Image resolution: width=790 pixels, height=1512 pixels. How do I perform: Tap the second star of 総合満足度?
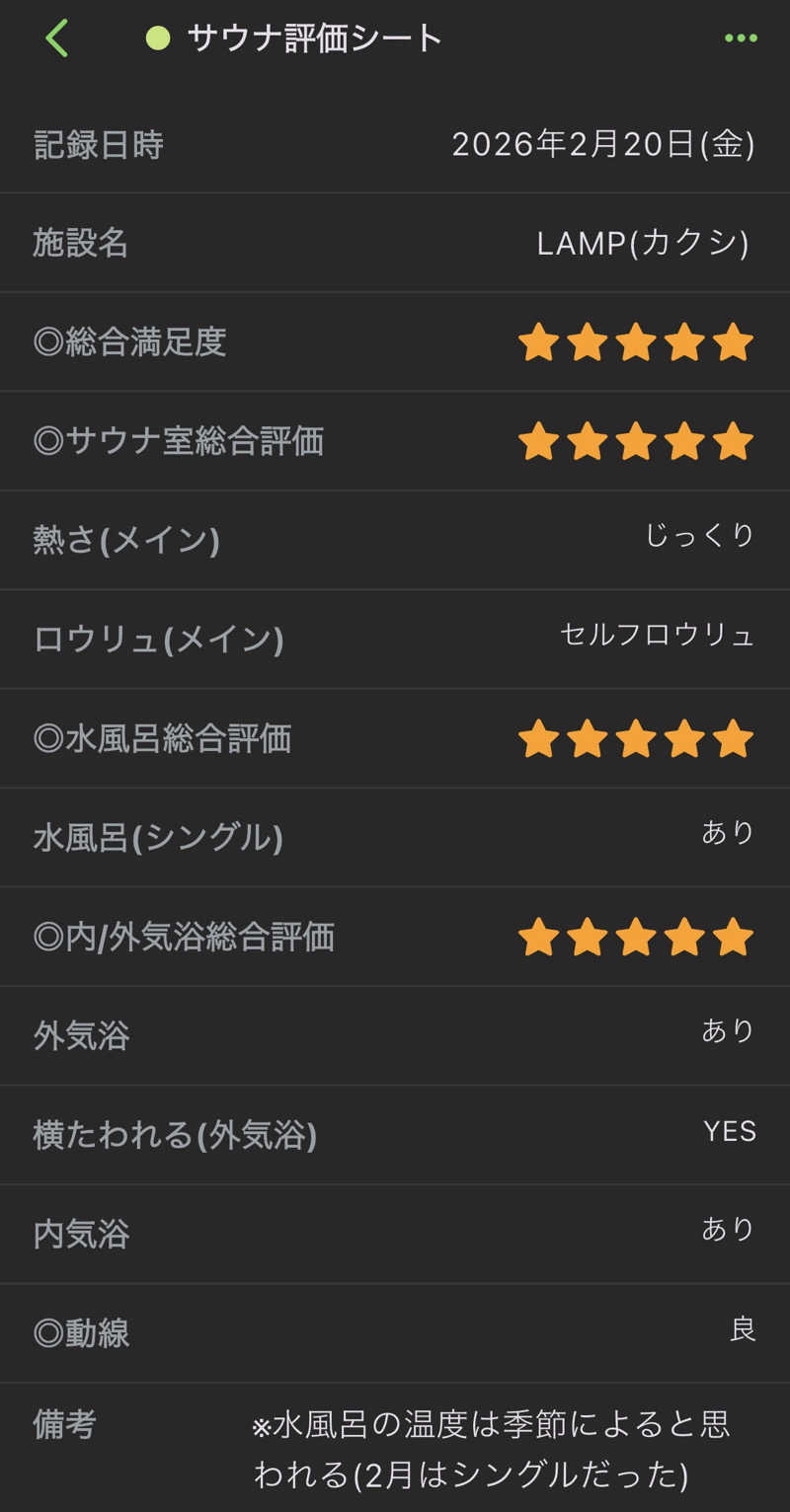(588, 341)
